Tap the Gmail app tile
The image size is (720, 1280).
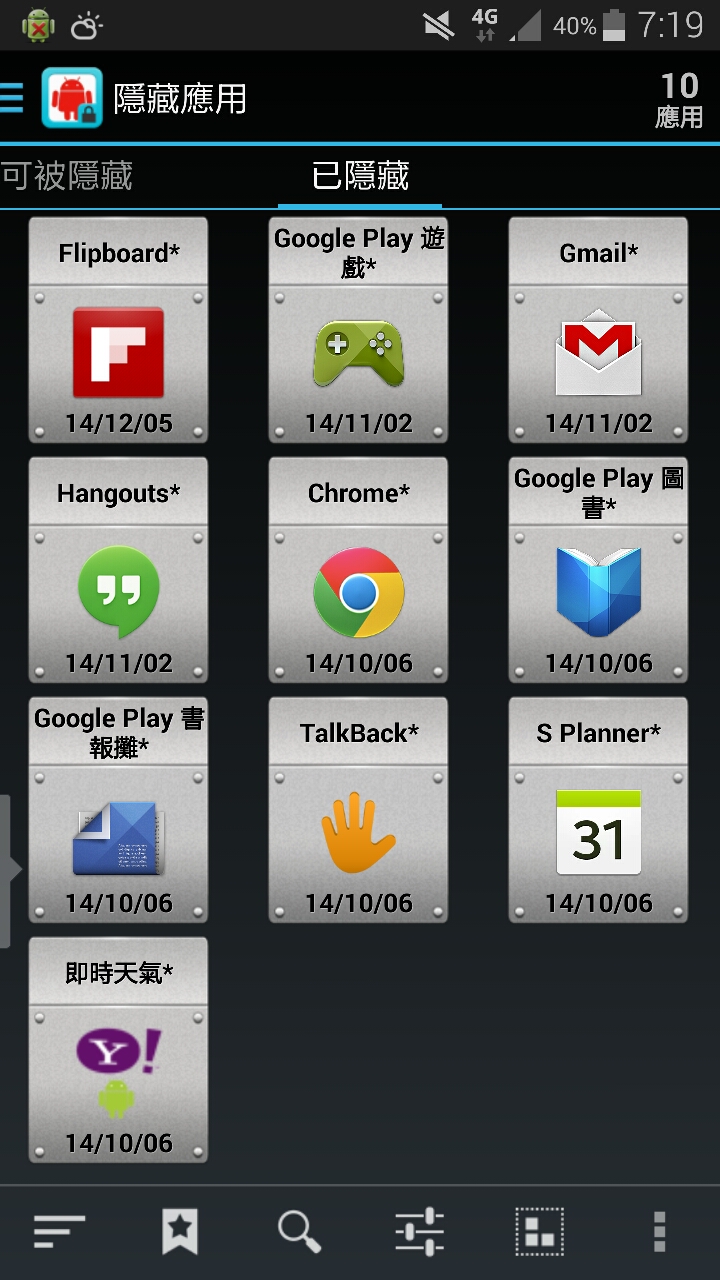598,331
